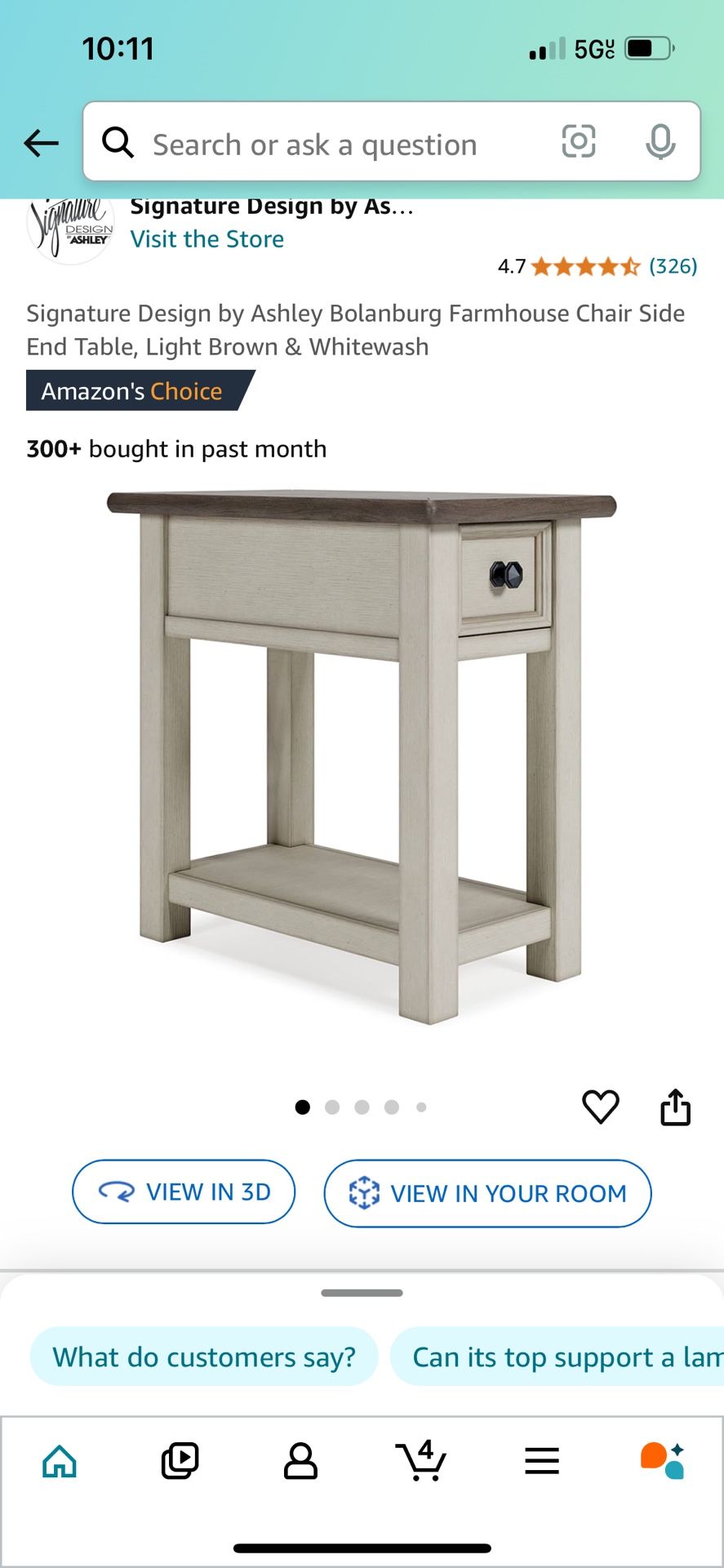Open the Rufus AI assistant

click(x=662, y=1461)
